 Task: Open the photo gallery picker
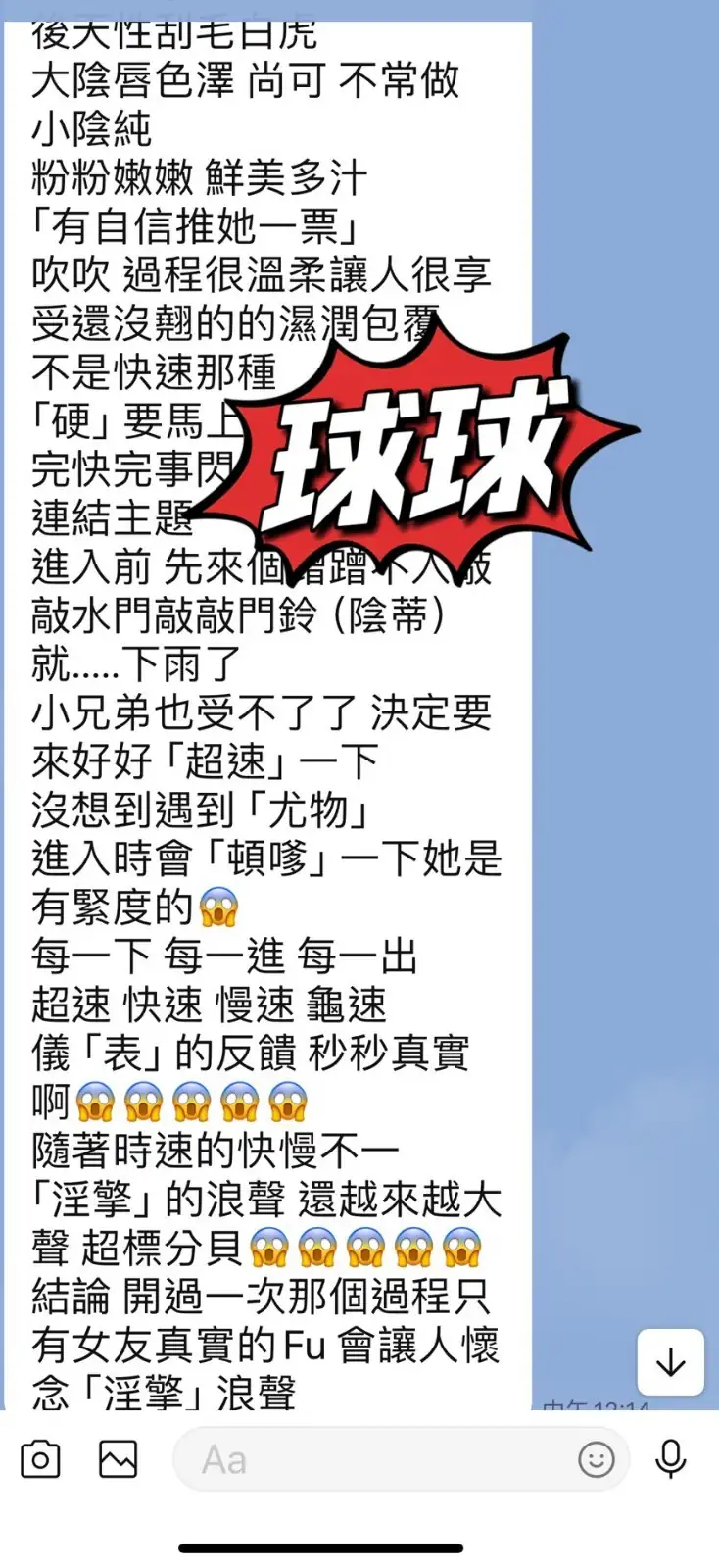[119, 1459]
